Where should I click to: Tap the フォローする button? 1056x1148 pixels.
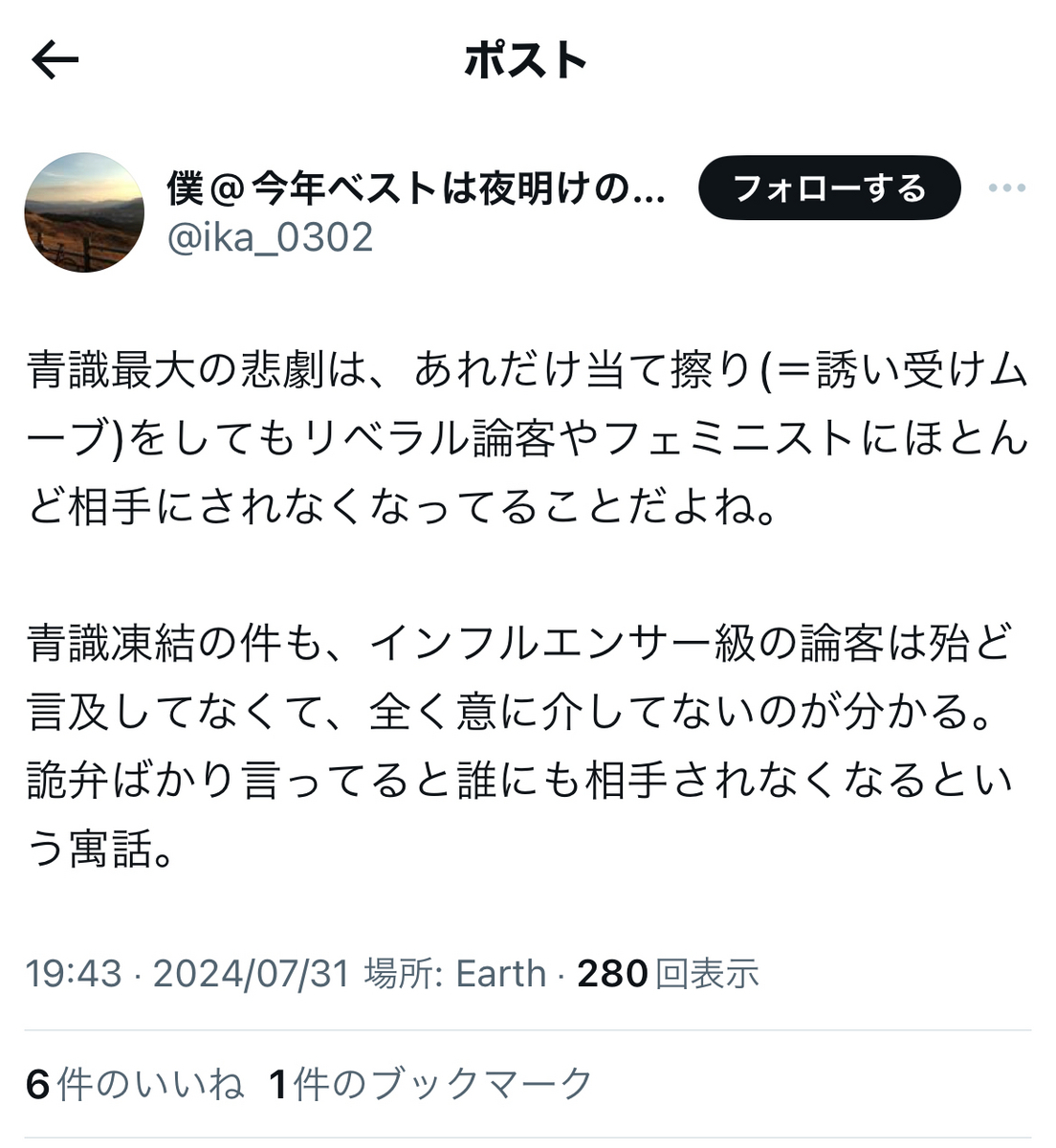(x=828, y=188)
